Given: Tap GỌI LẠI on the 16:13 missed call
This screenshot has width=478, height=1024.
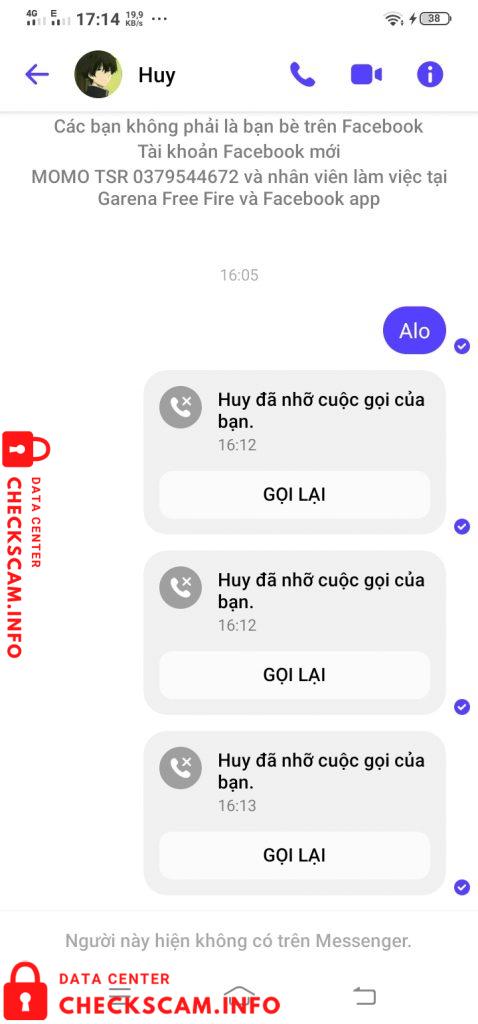Looking at the screenshot, I should pos(295,855).
